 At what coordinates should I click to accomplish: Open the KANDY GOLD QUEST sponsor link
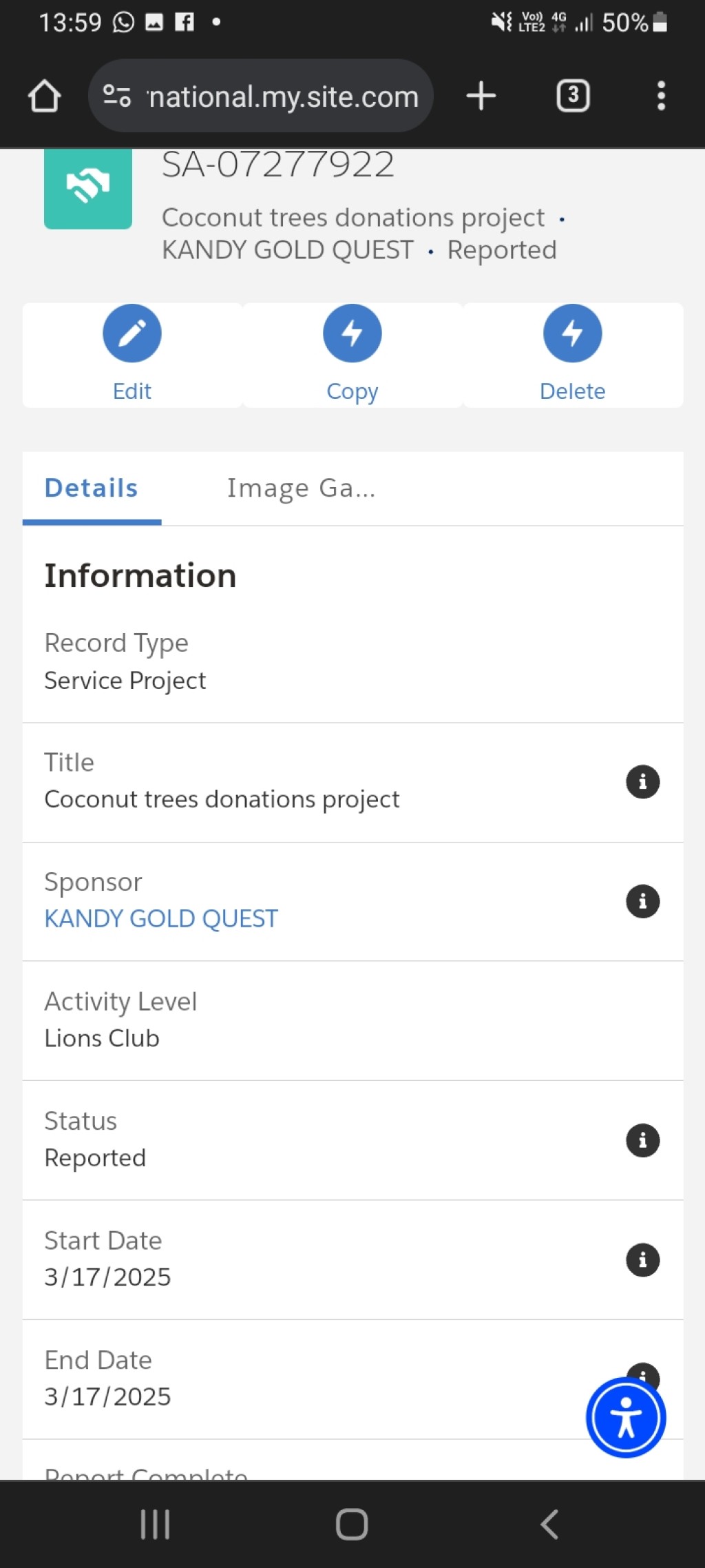point(161,918)
